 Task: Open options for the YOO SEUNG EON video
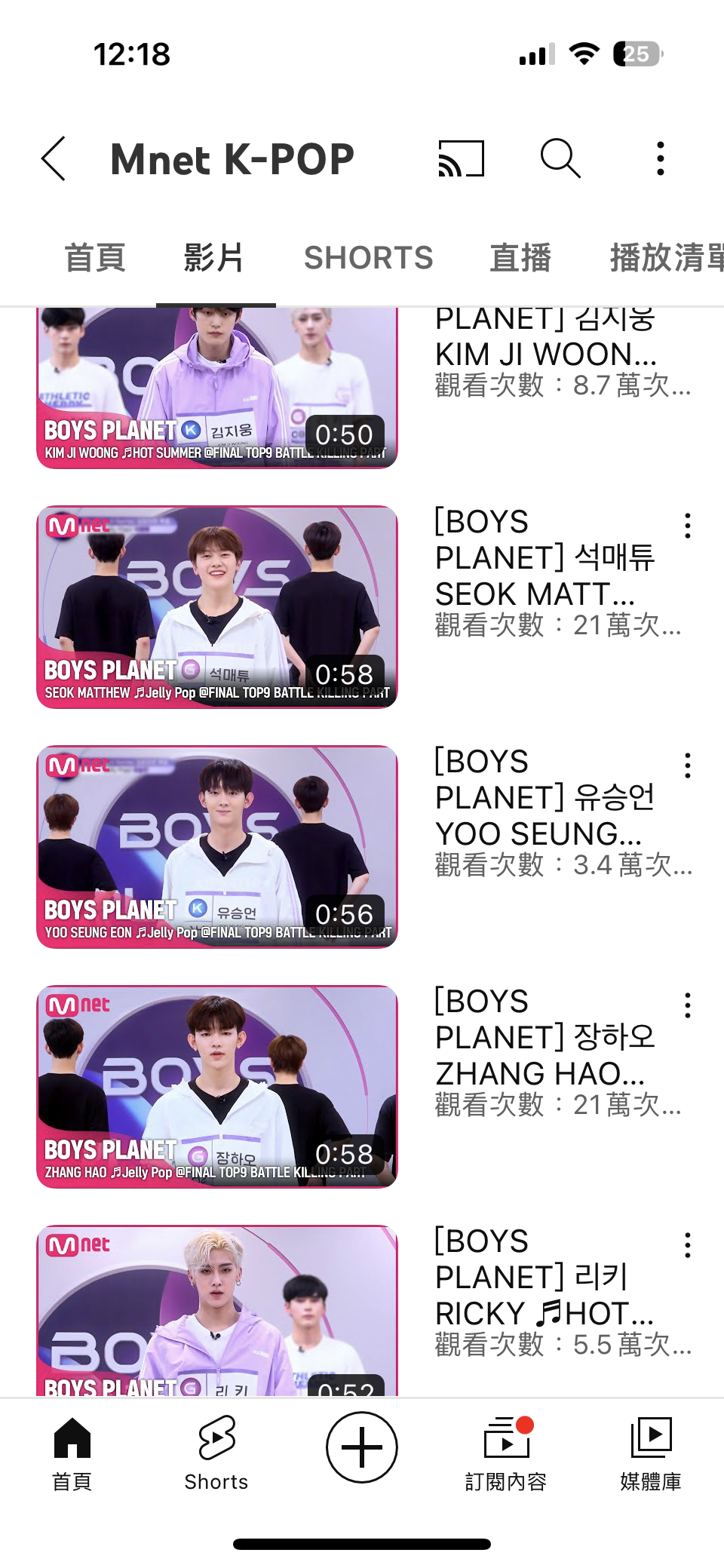(x=687, y=766)
